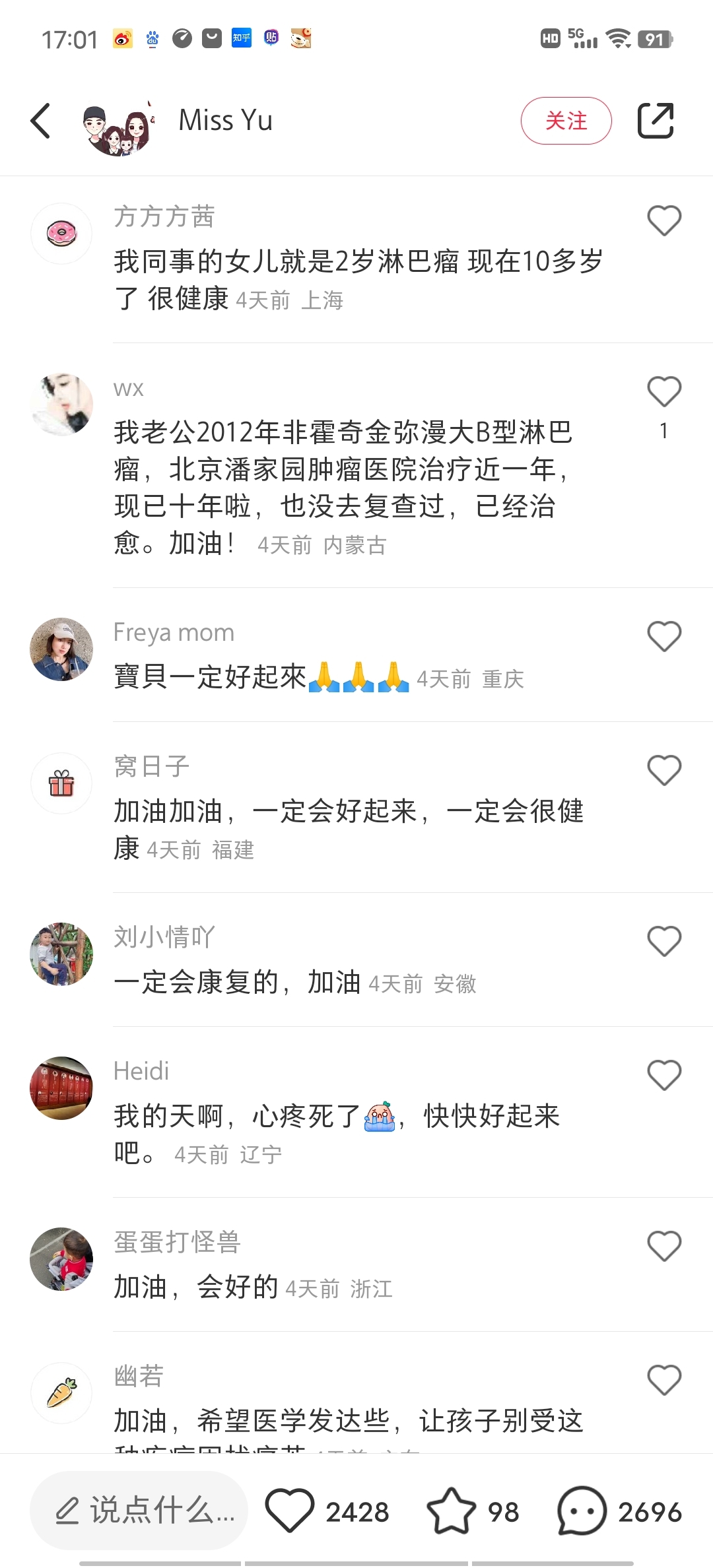713x1568 pixels.
Task: Like 窝日子's comment
Action: [x=663, y=771]
